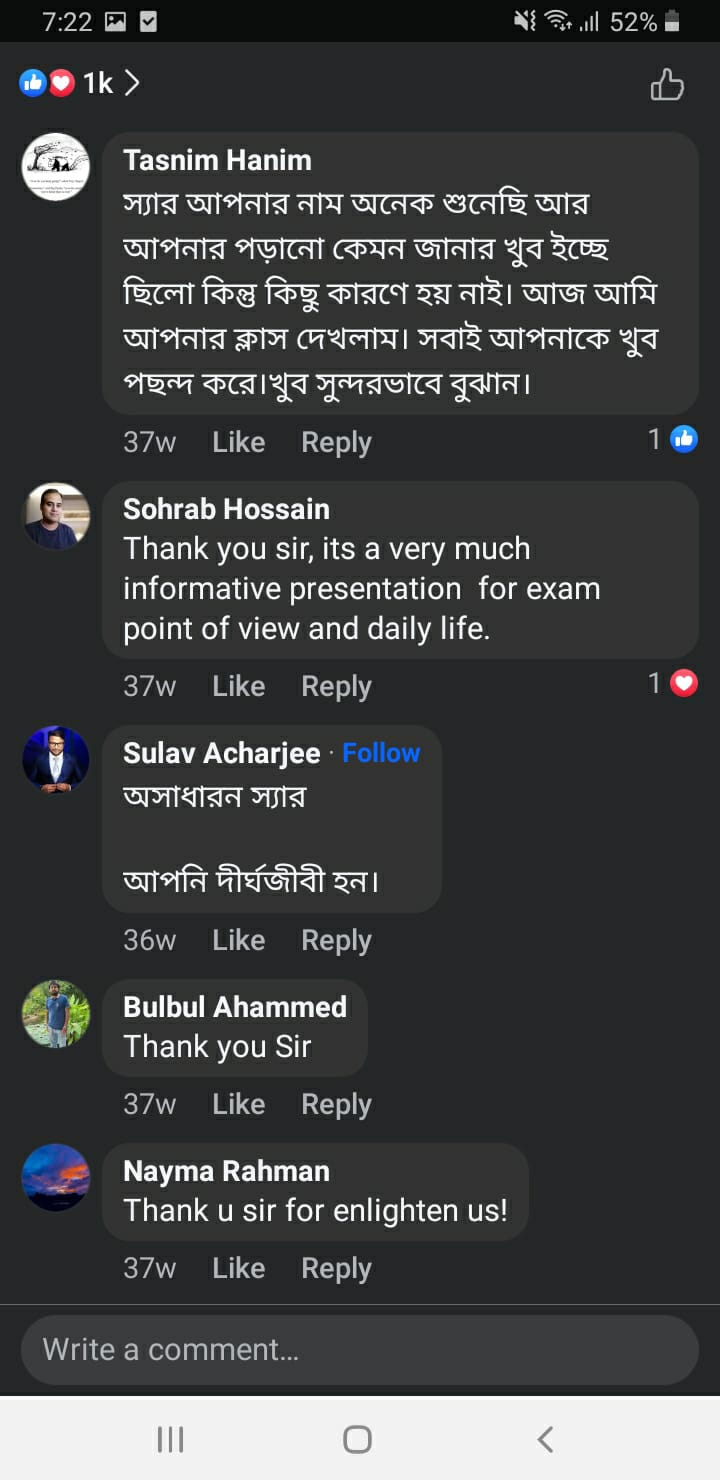Like Sohrab Hossain's comment

tap(238, 686)
